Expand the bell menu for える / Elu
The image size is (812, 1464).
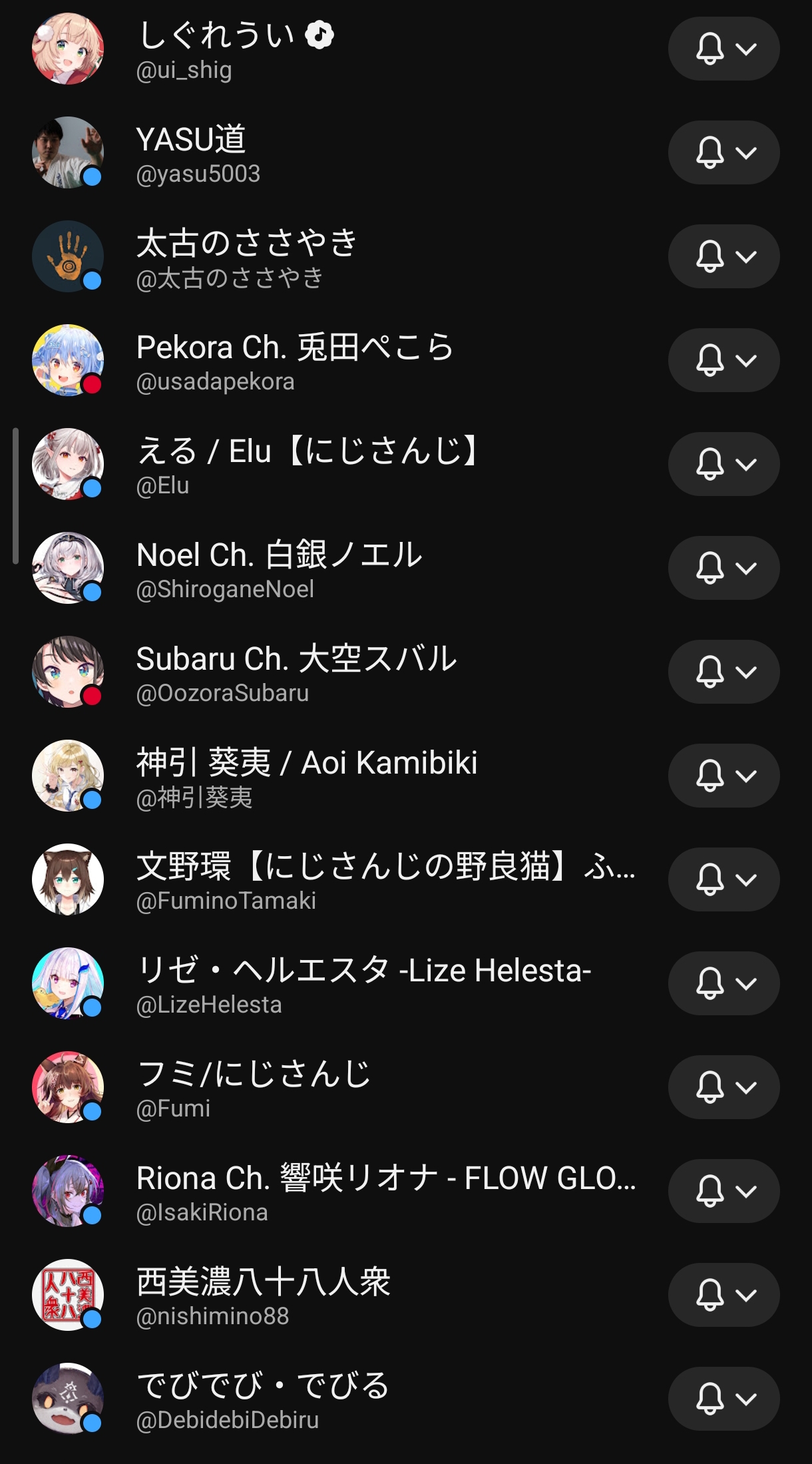point(723,465)
